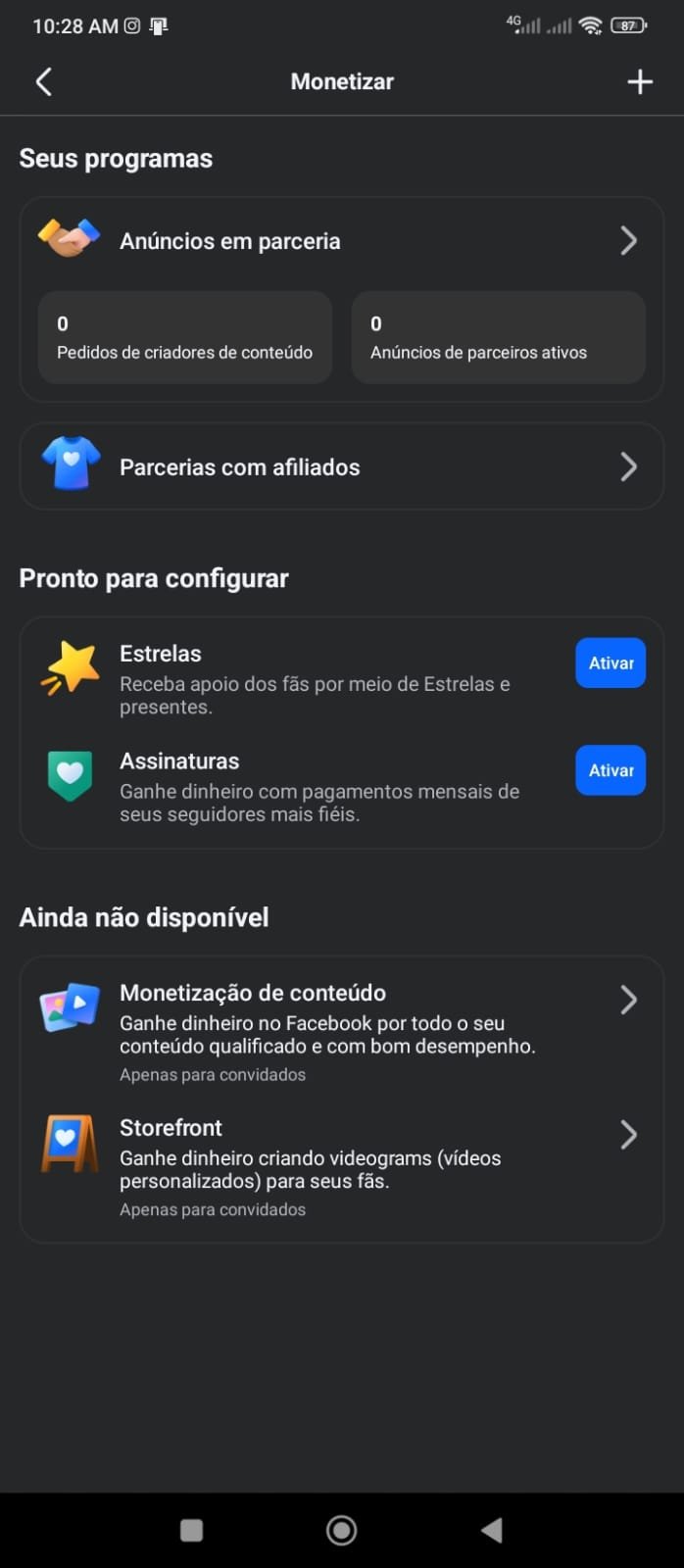Activate Estrelas with the Ativar button
This screenshot has width=684, height=1568.
point(610,663)
